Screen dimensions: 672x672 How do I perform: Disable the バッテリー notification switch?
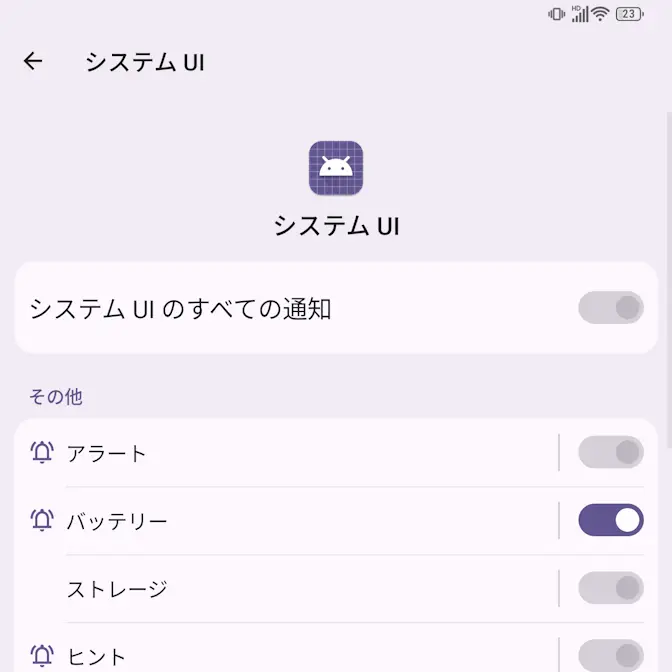(610, 521)
